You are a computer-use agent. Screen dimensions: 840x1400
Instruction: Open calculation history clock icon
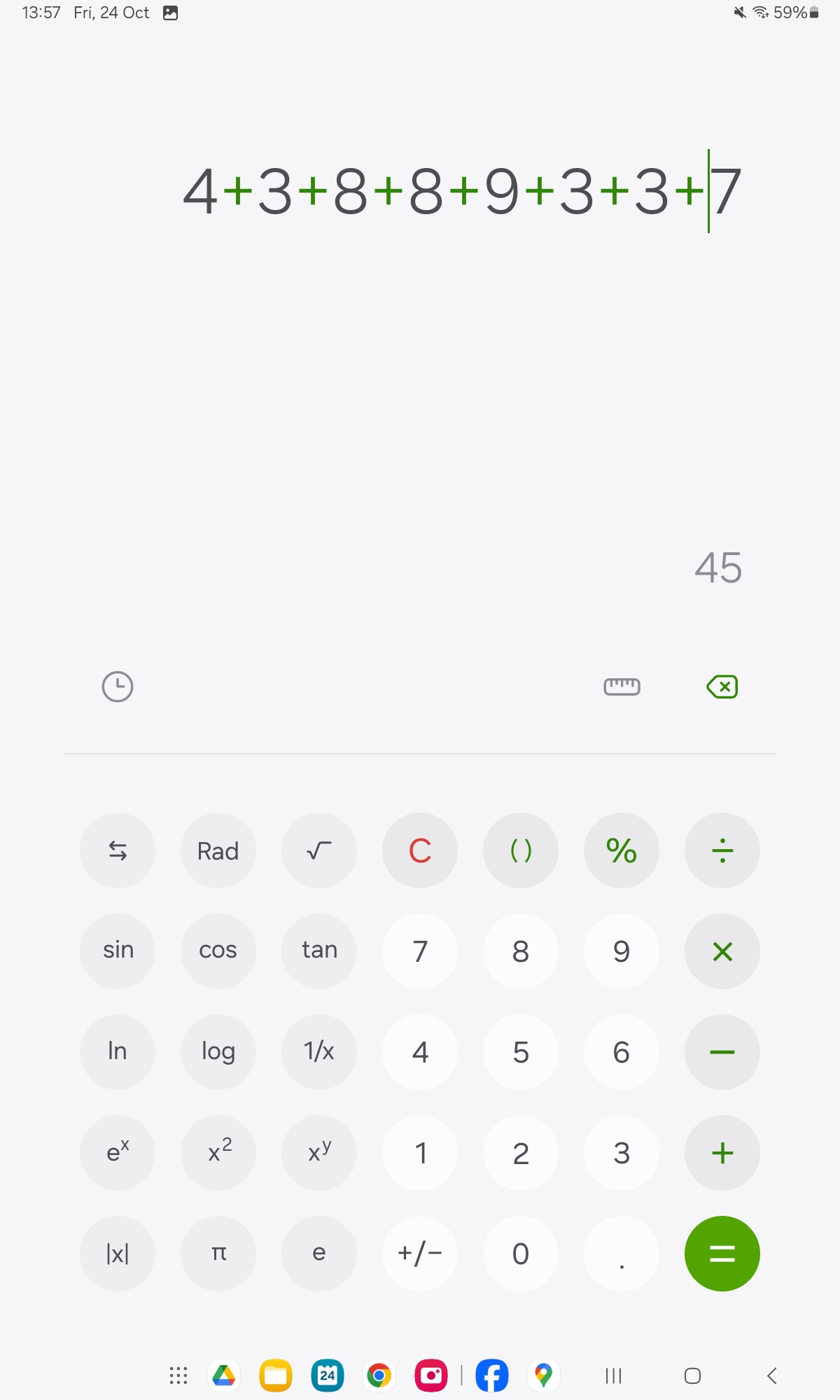(x=118, y=687)
